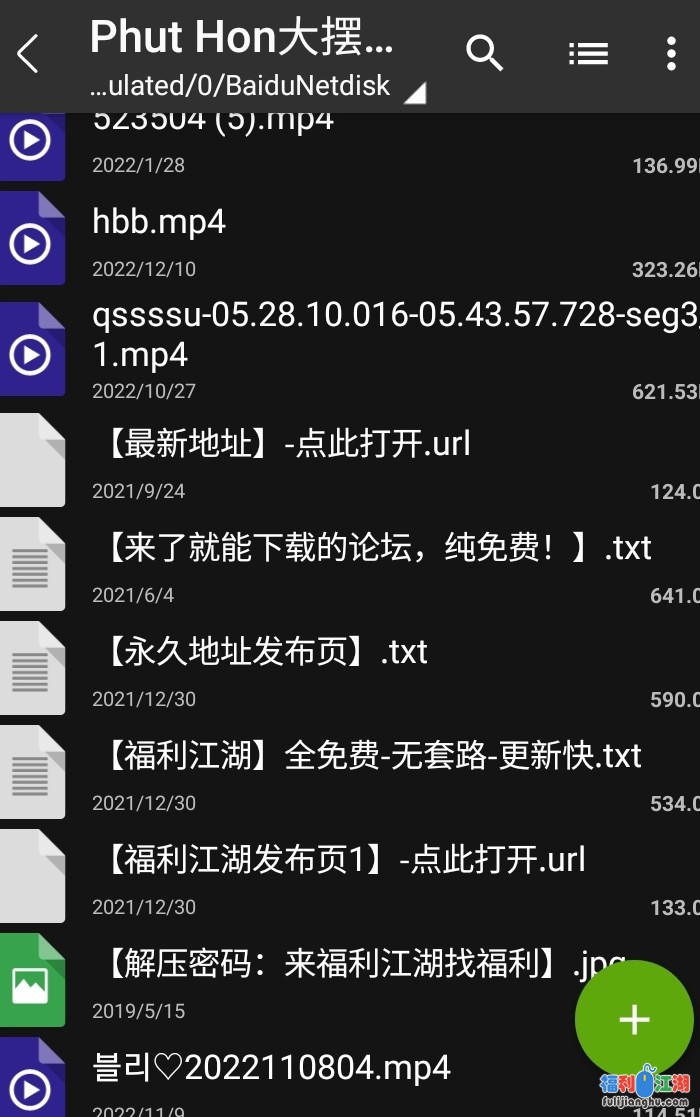The width and height of the screenshot is (700, 1117).
Task: Change the list view mode icon
Action: pyautogui.click(x=588, y=54)
